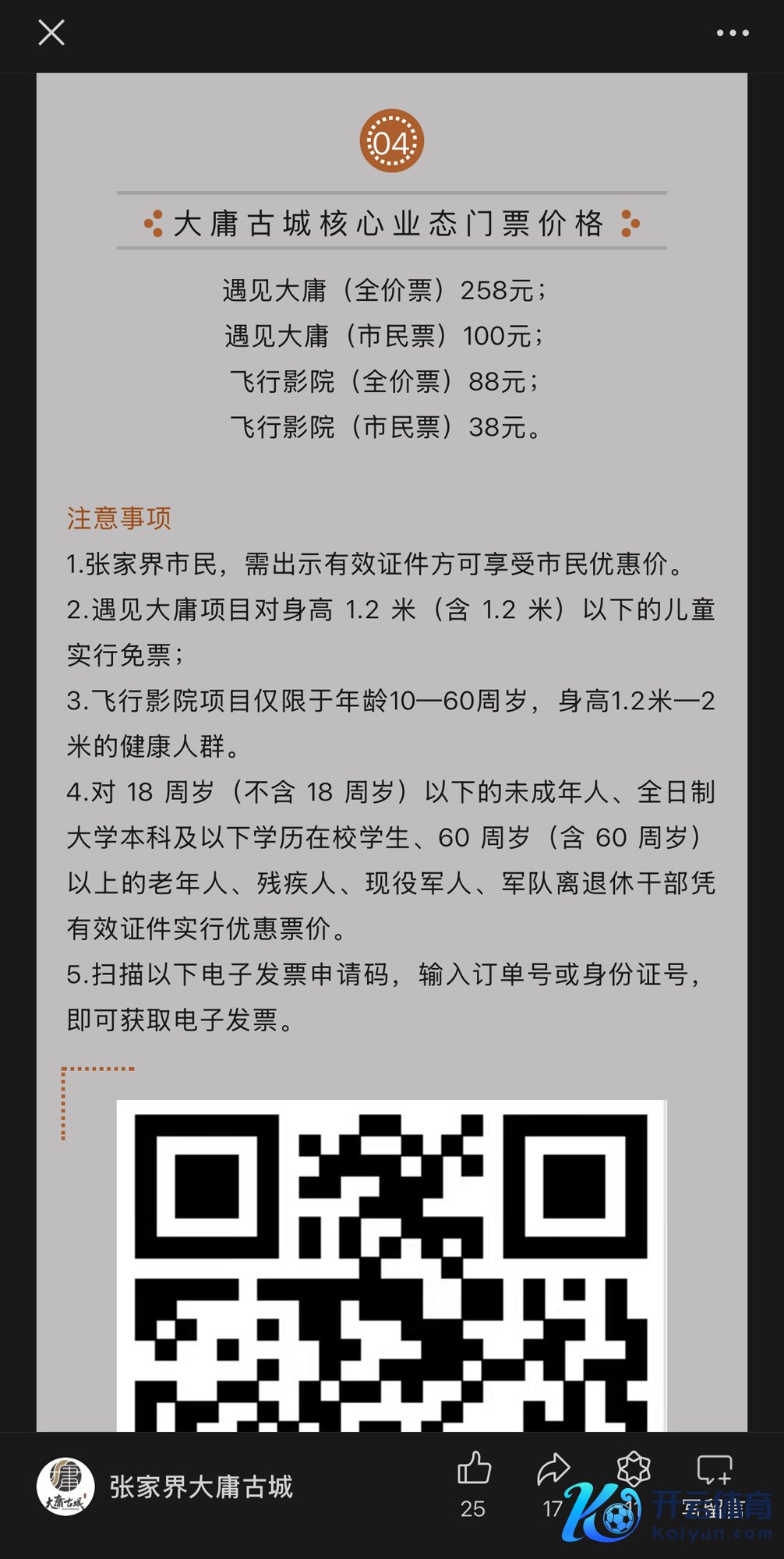The width and height of the screenshot is (784, 1559).
Task: Open the three-dot overflow menu
Action: pos(732,33)
